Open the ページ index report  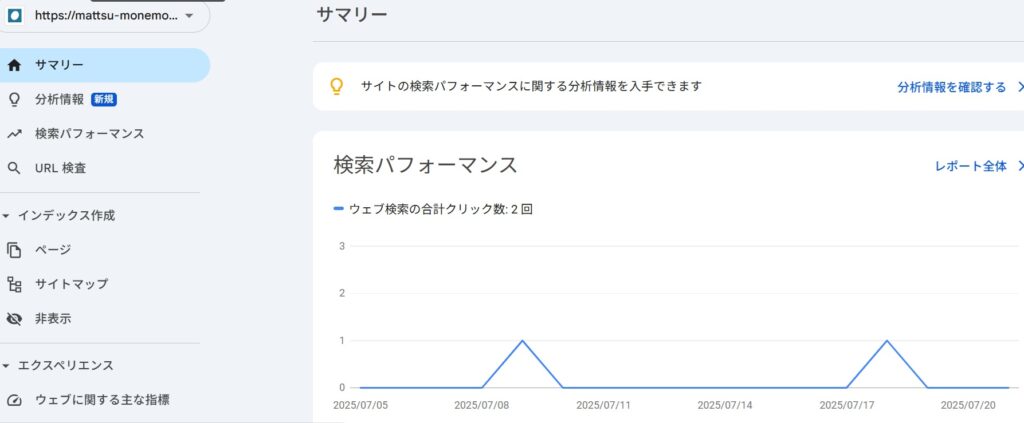[x=53, y=249]
